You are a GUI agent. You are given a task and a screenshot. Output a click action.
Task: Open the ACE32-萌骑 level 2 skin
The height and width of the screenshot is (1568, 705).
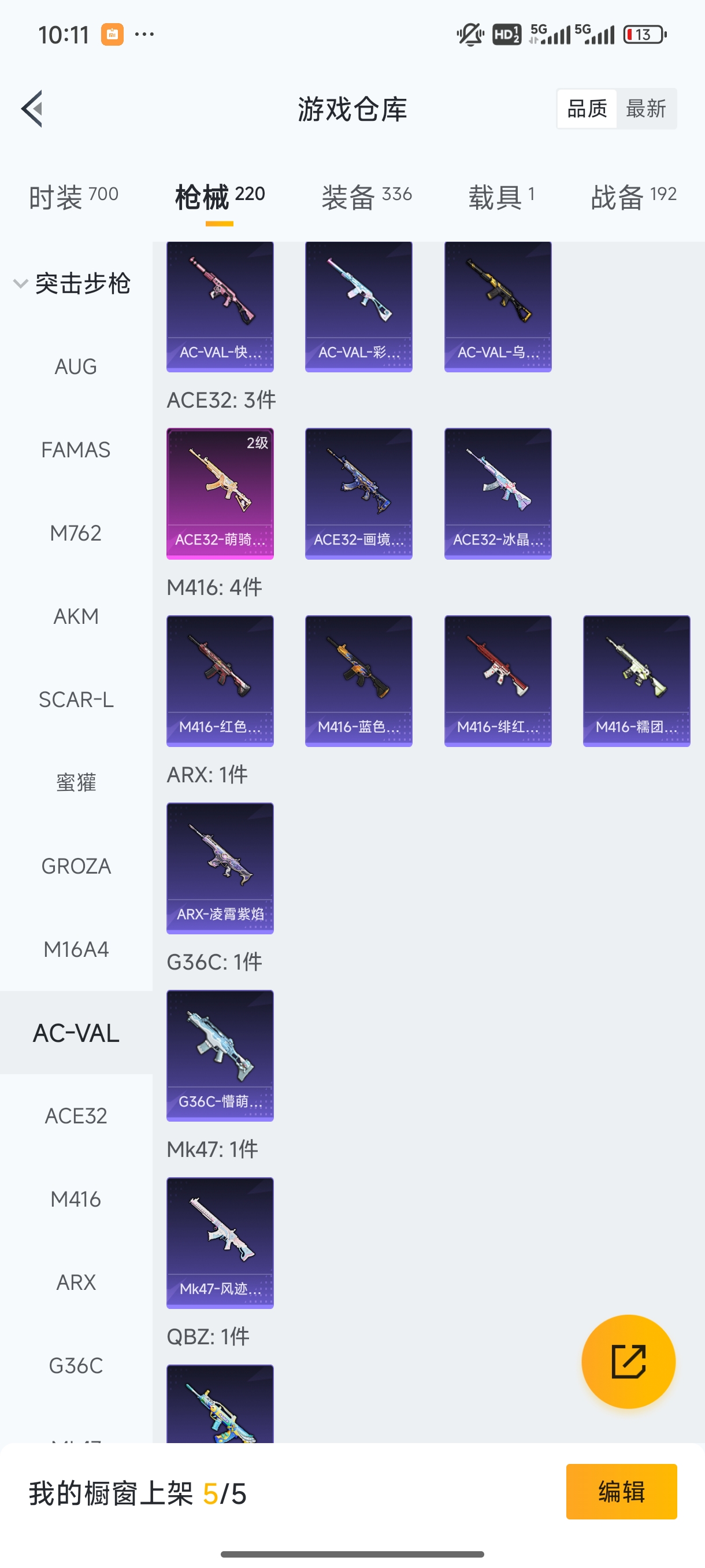(220, 493)
